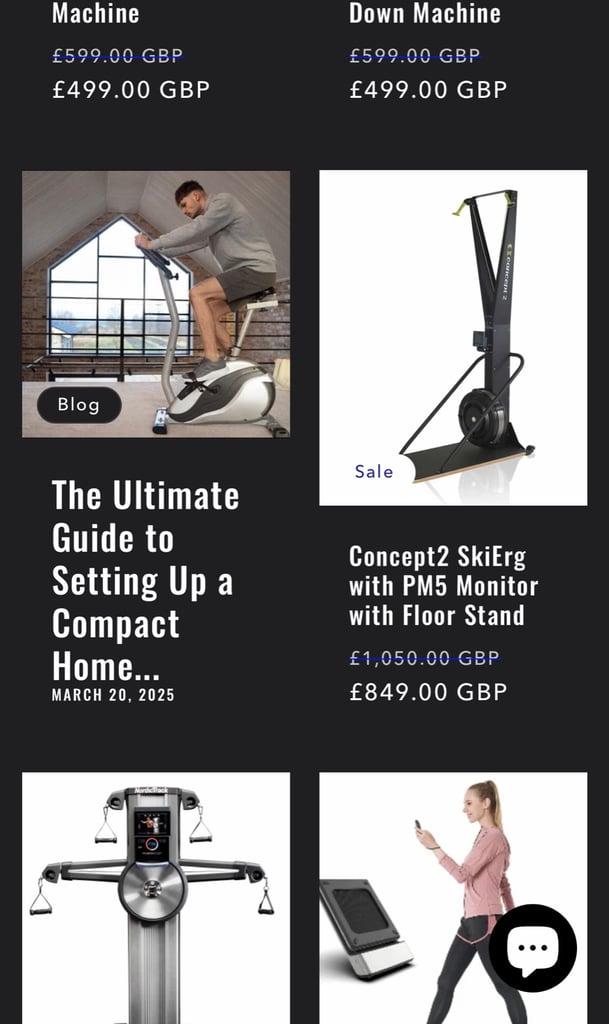Open the walking pad treadmill product image
Image resolution: width=609 pixels, height=1024 pixels.
click(x=453, y=898)
